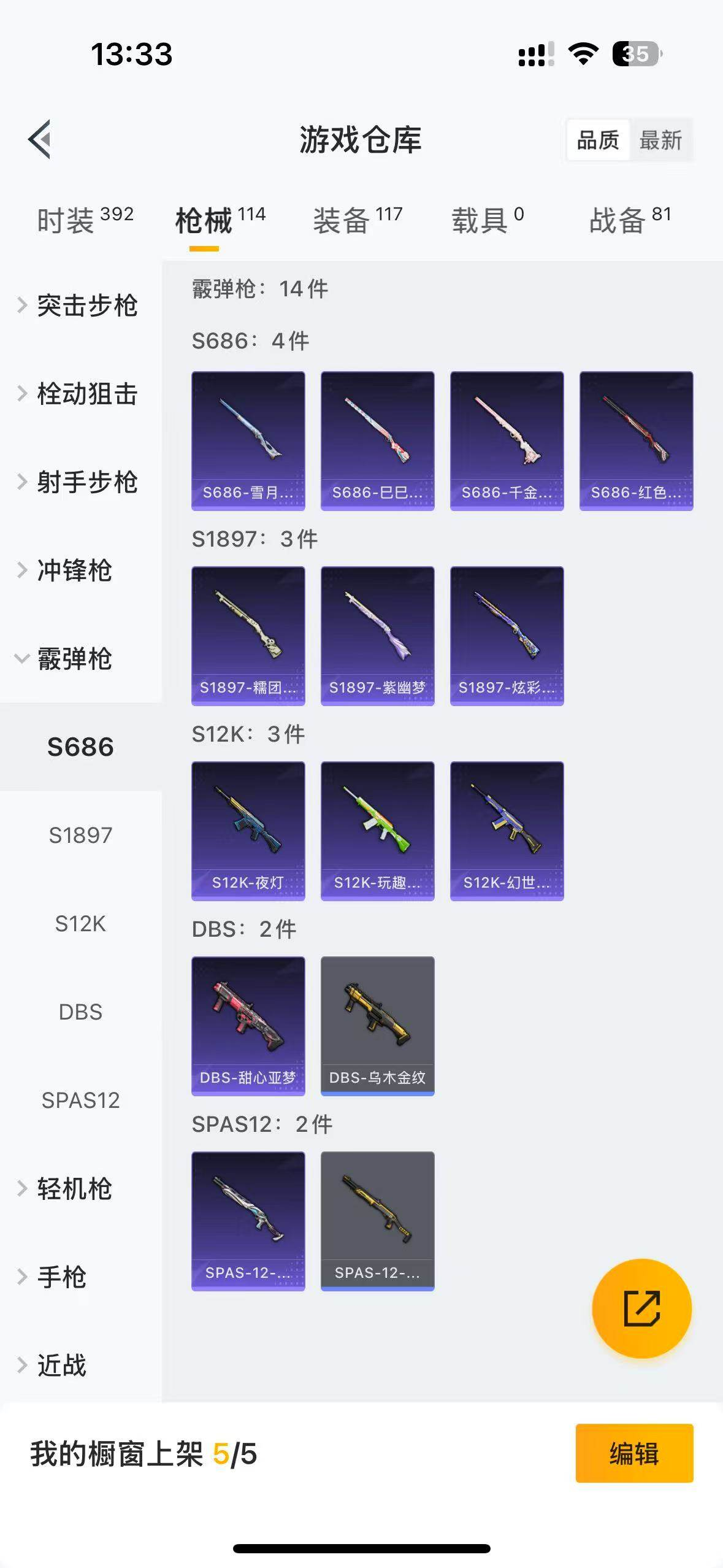Image resolution: width=723 pixels, height=1568 pixels.
Task: Open the S686-雪月 skin tile
Action: pos(248,440)
